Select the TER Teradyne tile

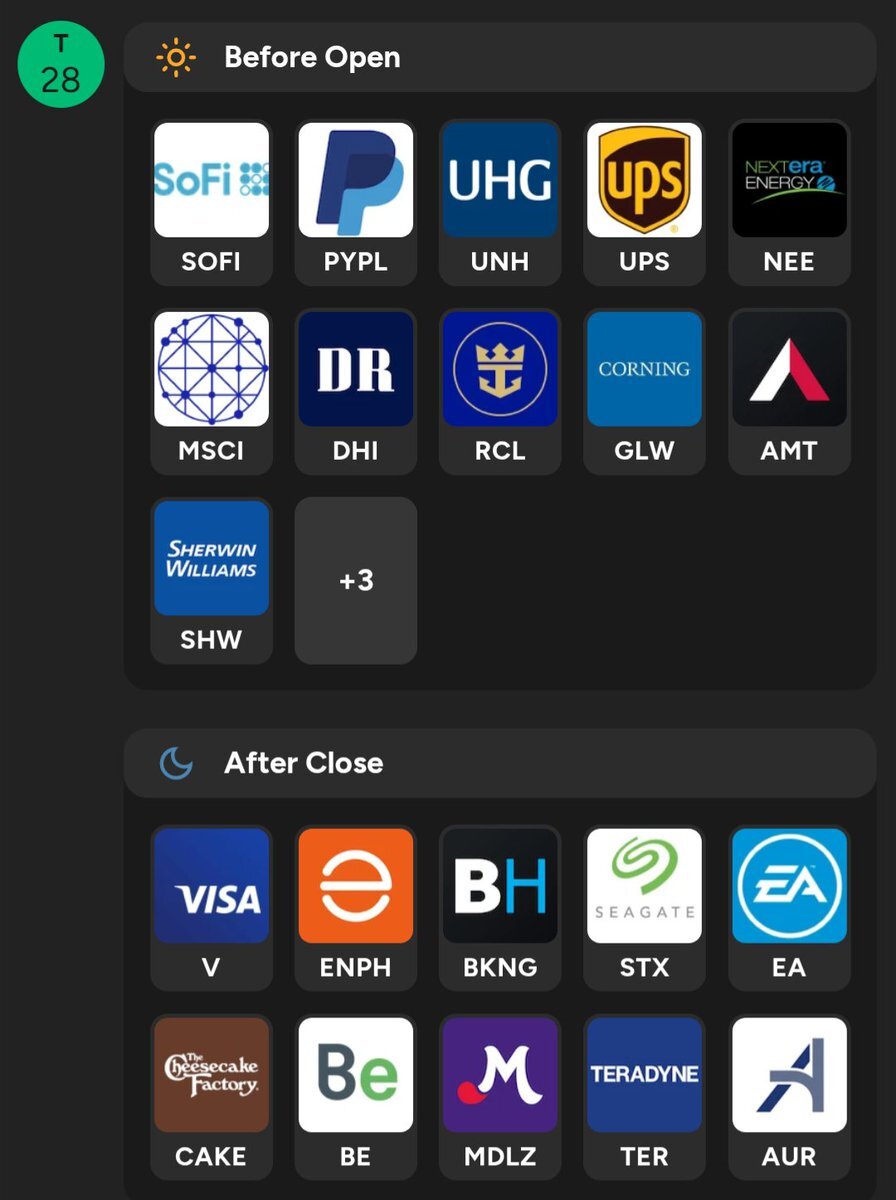coord(644,1094)
